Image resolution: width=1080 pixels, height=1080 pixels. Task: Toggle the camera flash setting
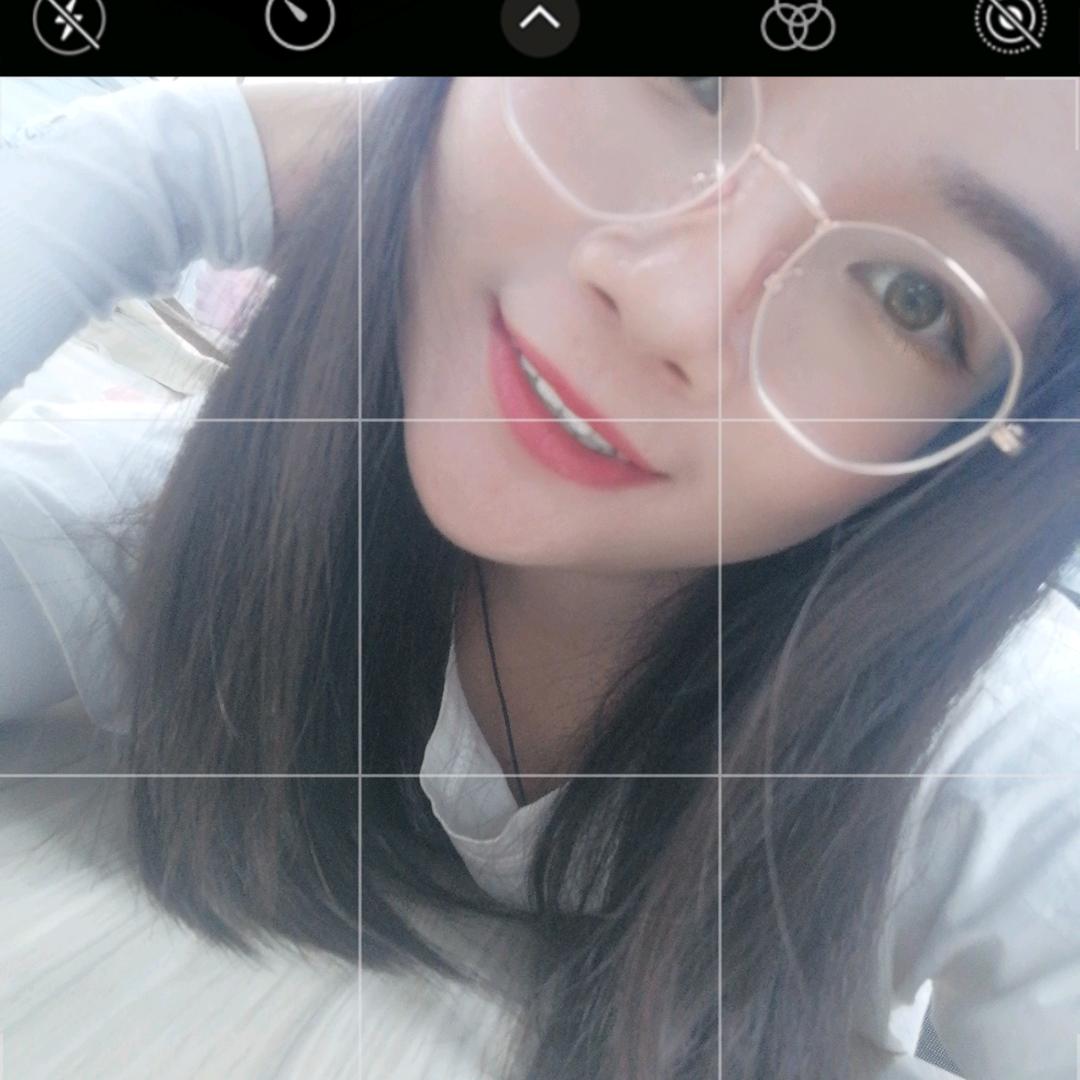click(68, 22)
